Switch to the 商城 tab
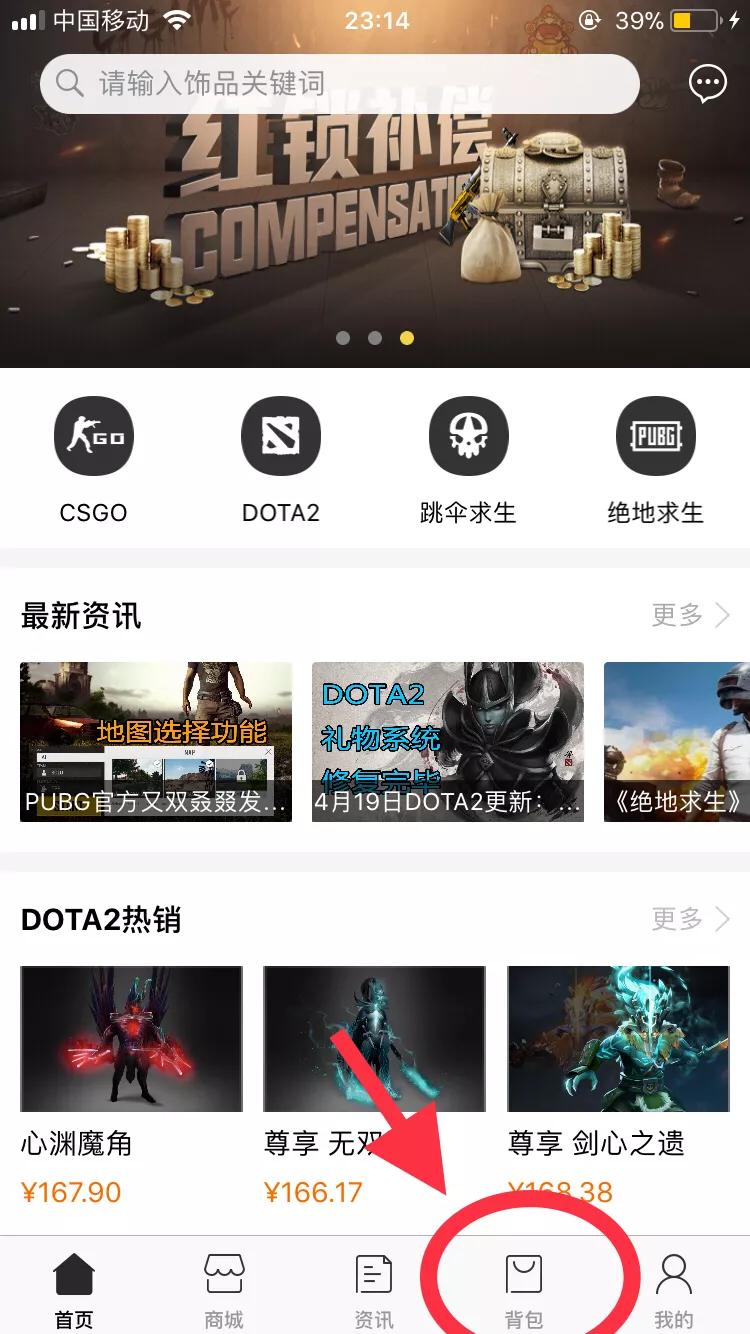 pos(224,1290)
